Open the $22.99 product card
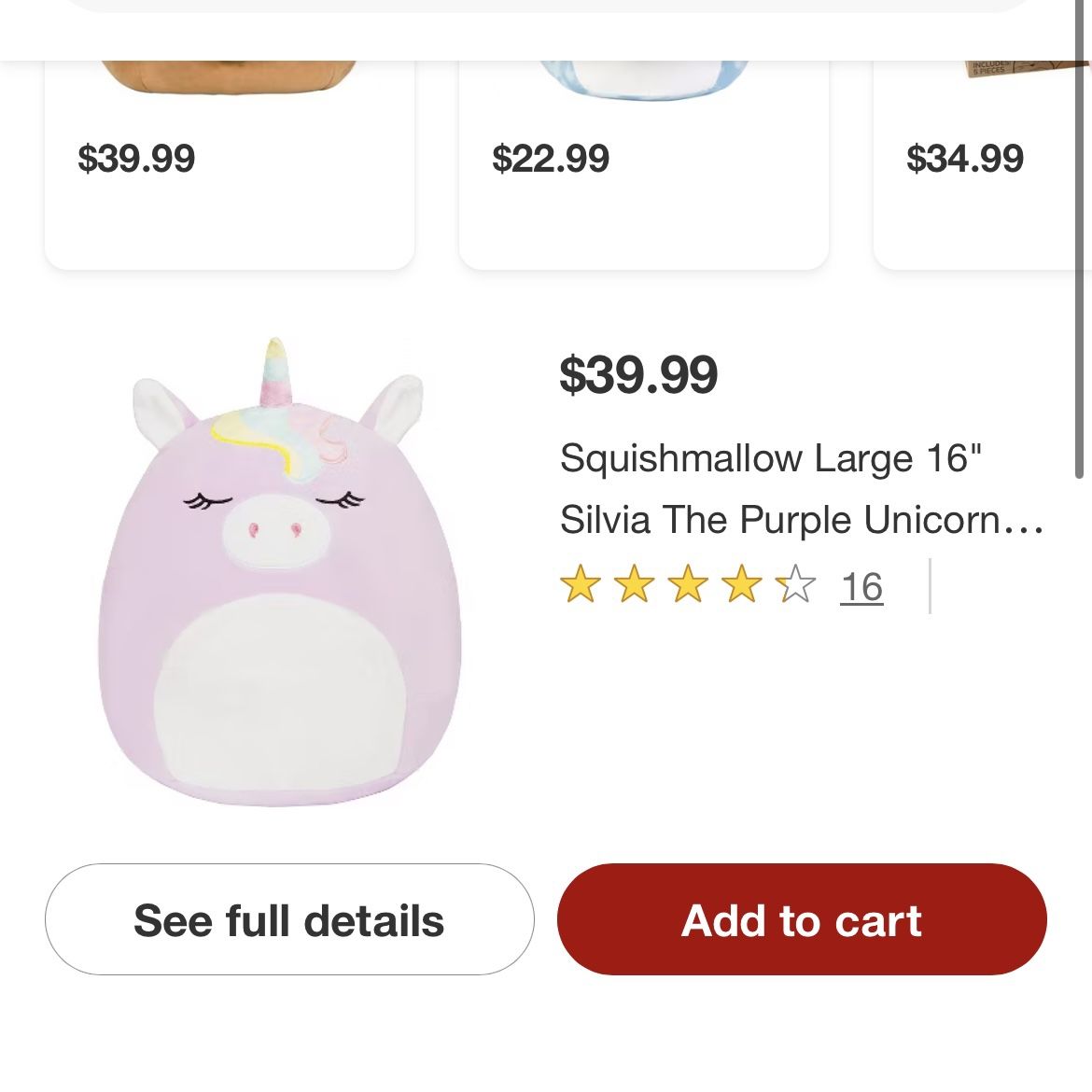The height and width of the screenshot is (1092, 1092). 643,168
